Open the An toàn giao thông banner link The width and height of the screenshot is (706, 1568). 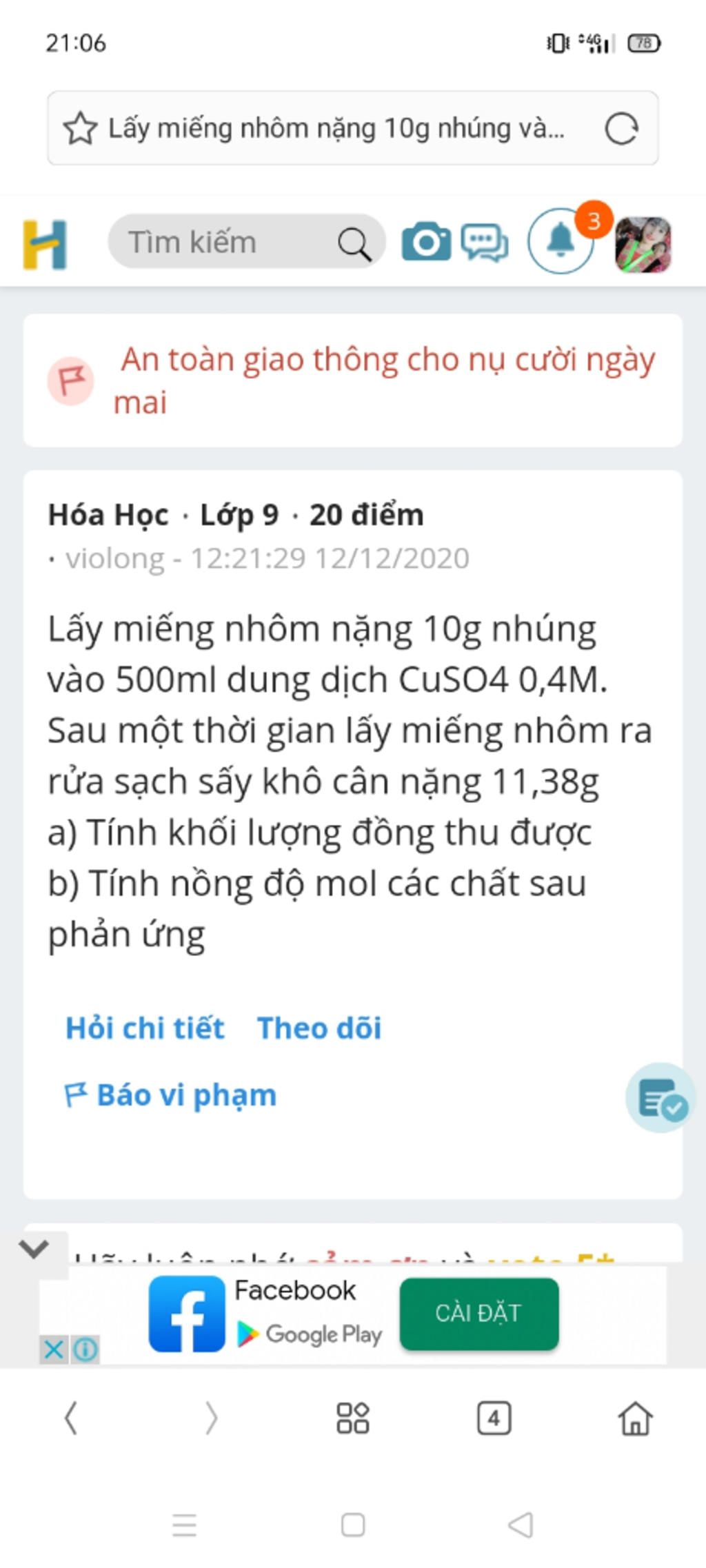385,380
